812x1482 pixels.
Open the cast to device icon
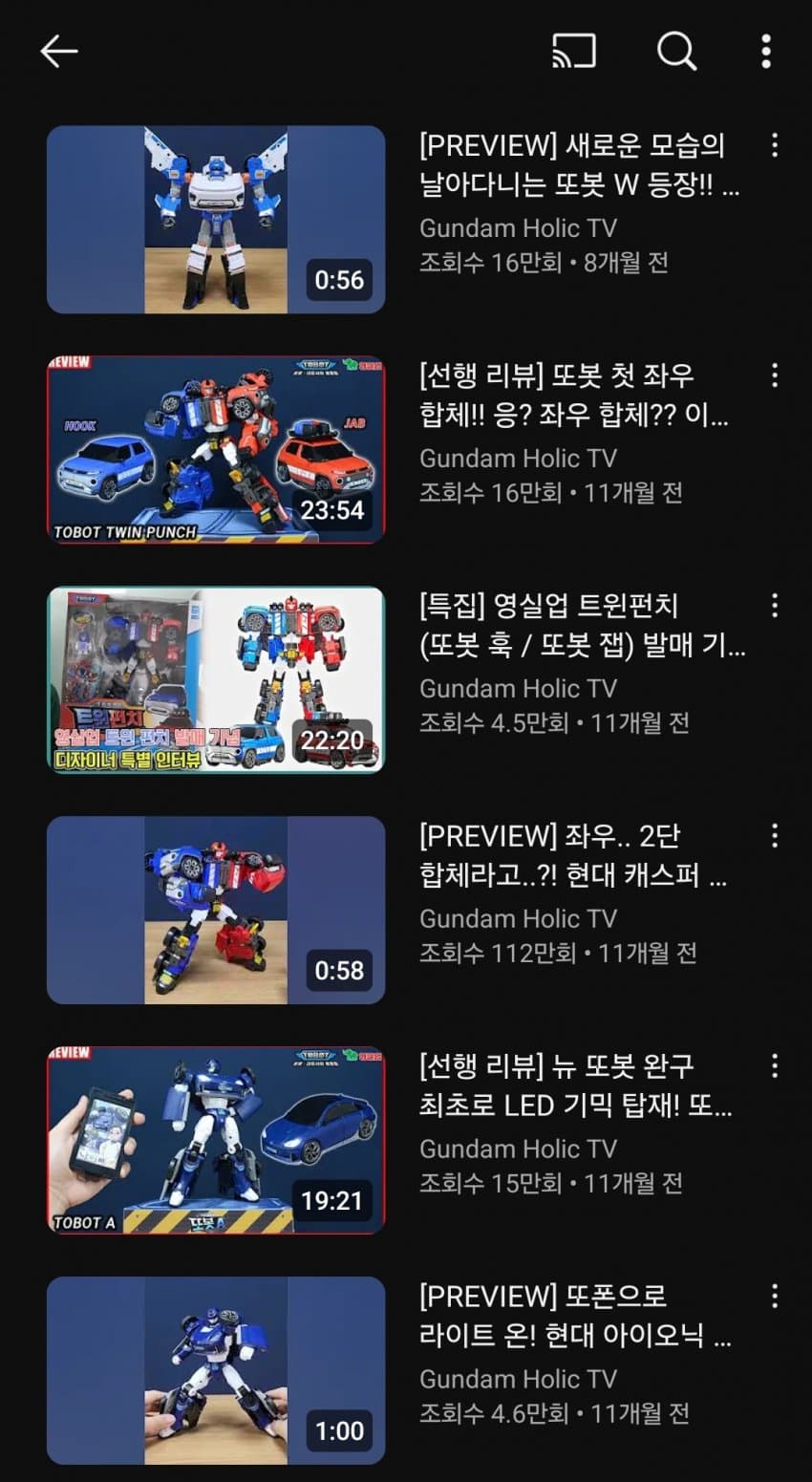point(574,52)
